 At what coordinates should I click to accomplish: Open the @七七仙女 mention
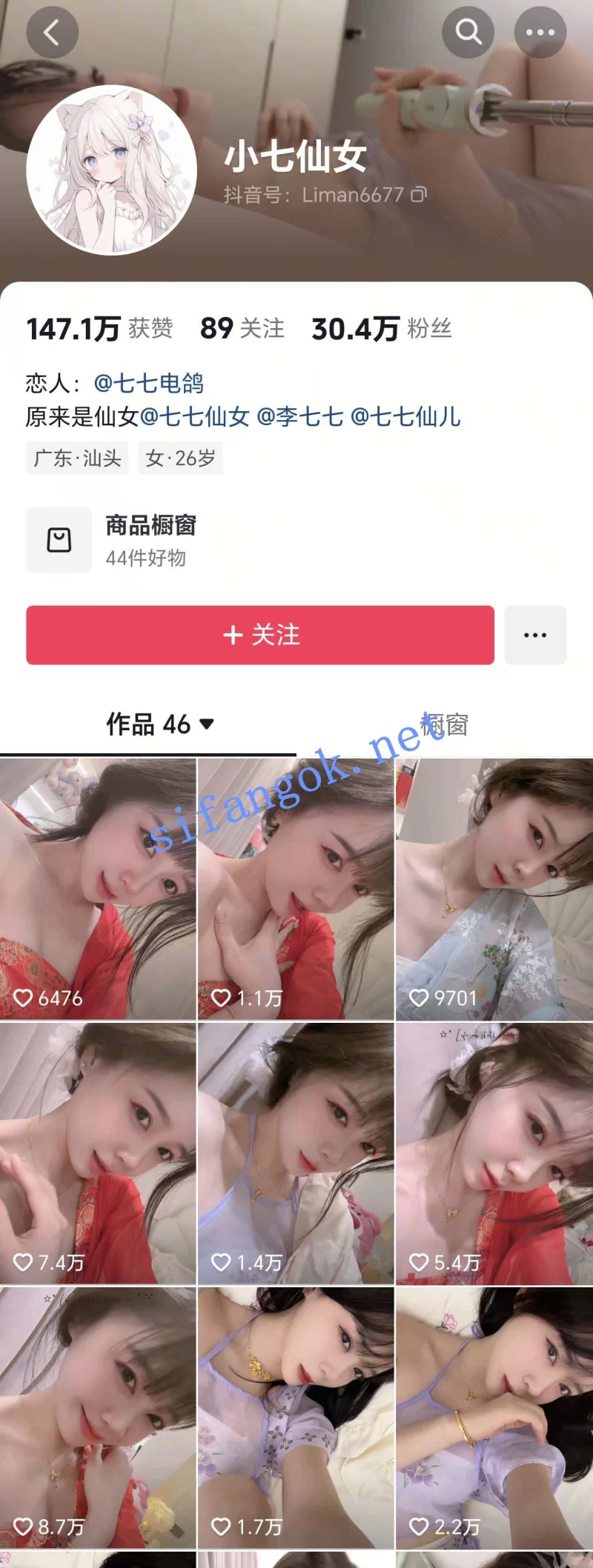pyautogui.click(x=194, y=417)
